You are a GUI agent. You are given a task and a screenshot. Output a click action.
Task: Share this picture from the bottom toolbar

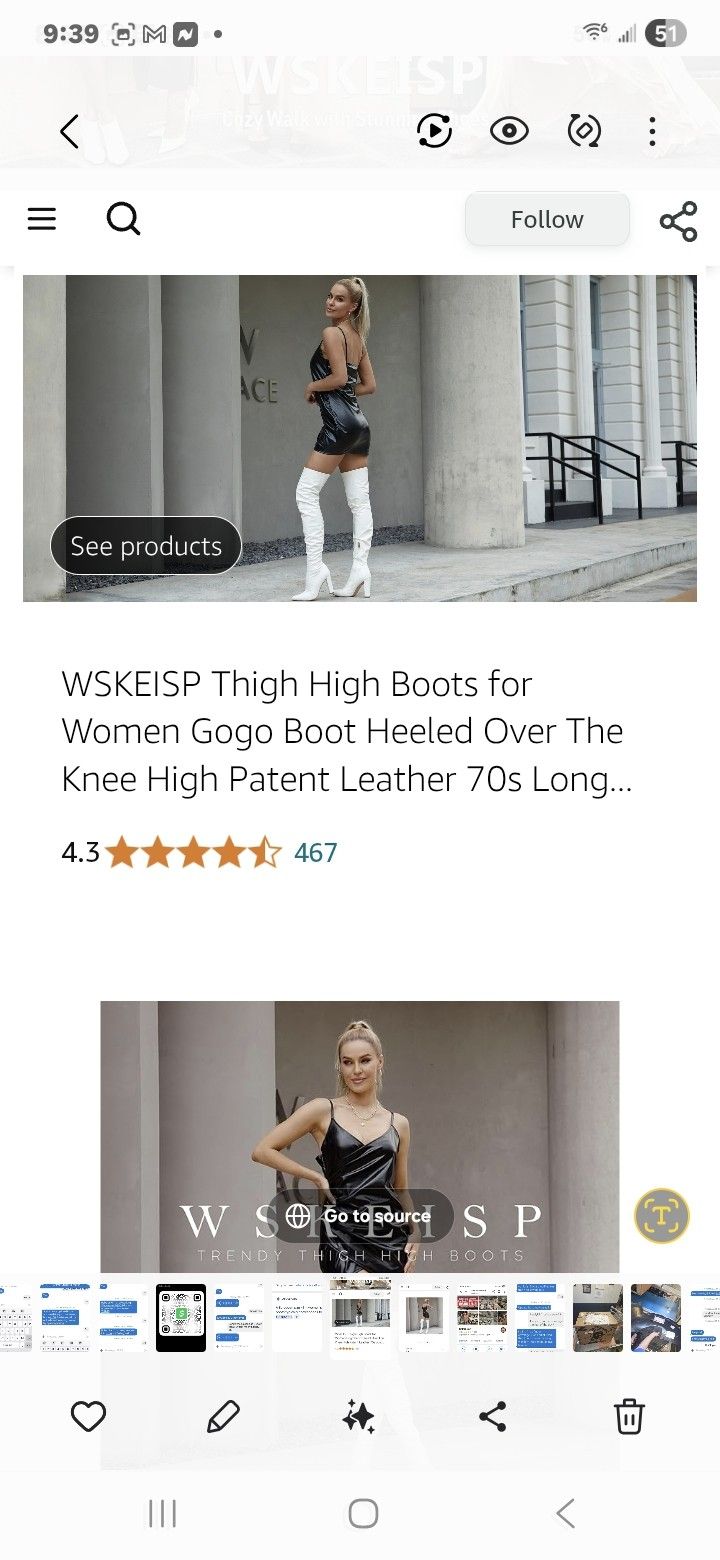point(493,1416)
